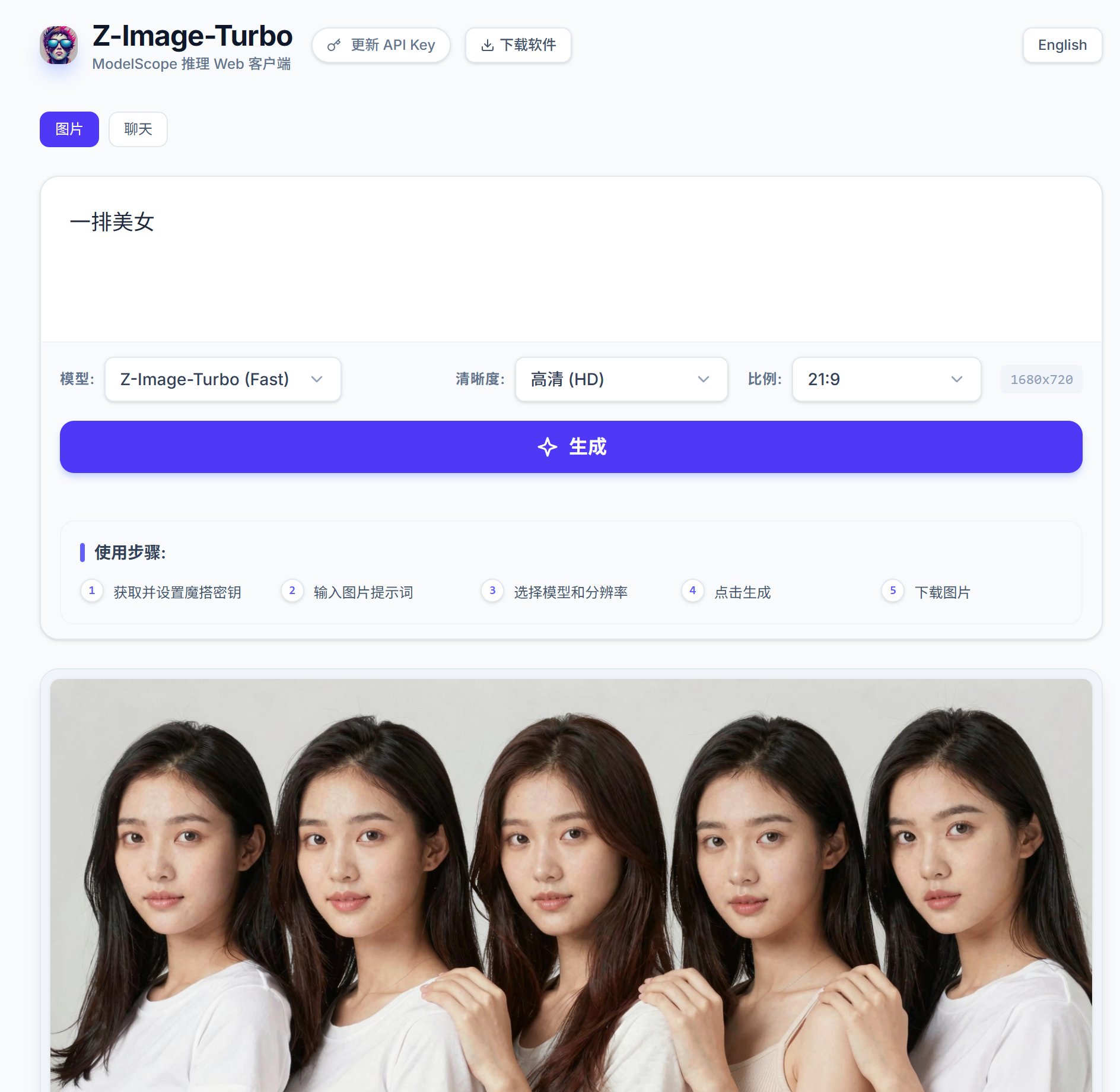This screenshot has width=1120, height=1092.
Task: Switch to the 聊天 tab
Action: [138, 129]
